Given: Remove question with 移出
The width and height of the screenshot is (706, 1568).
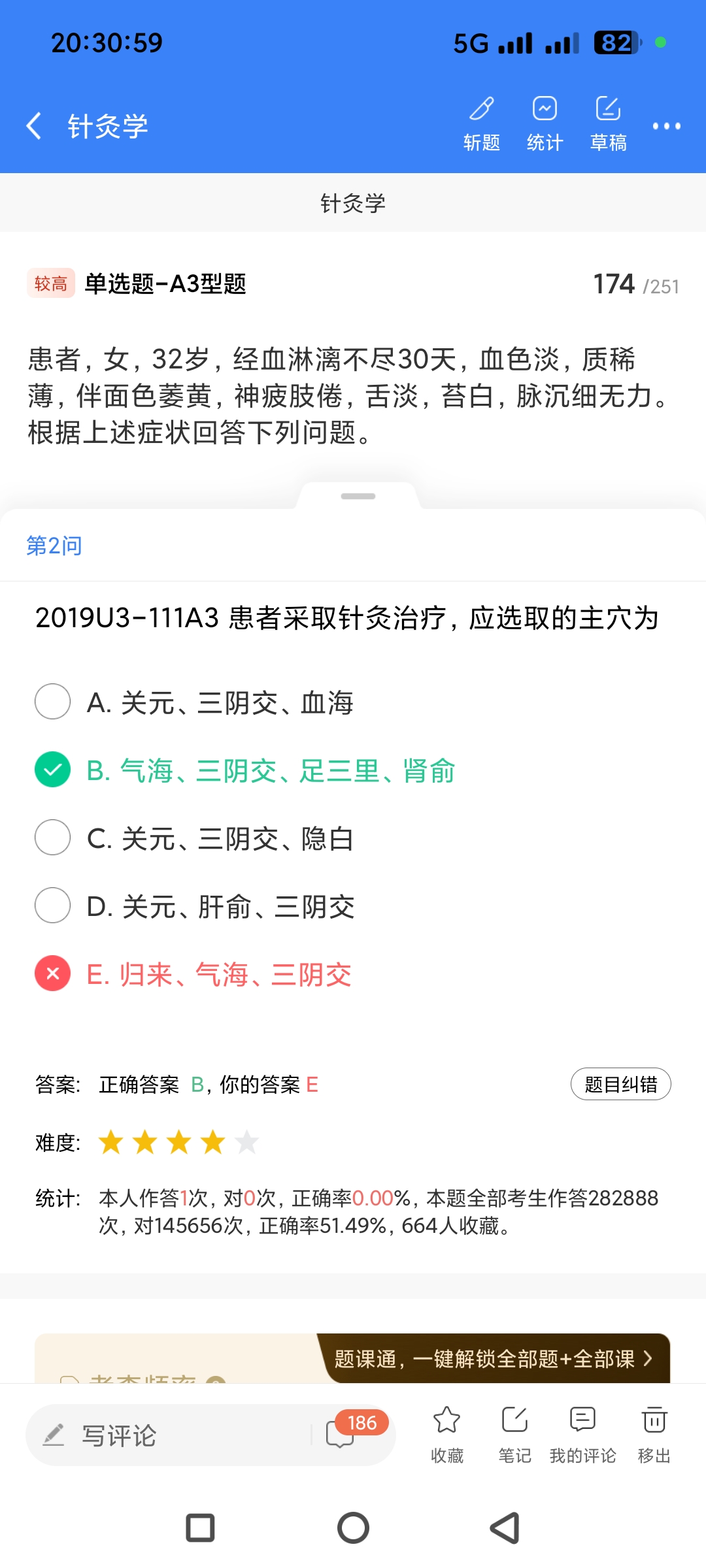Looking at the screenshot, I should (x=654, y=1433).
